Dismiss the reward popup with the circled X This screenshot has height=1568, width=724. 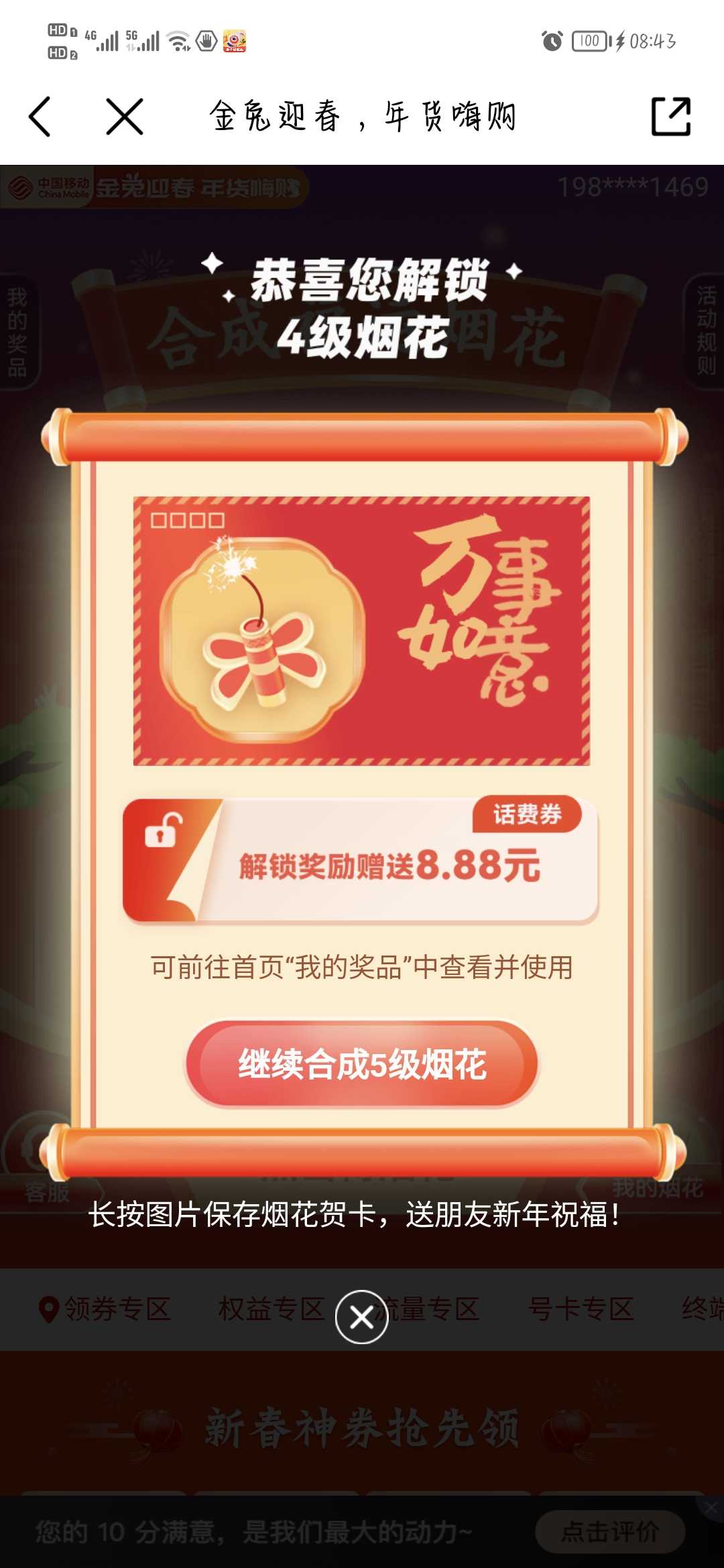(362, 1317)
